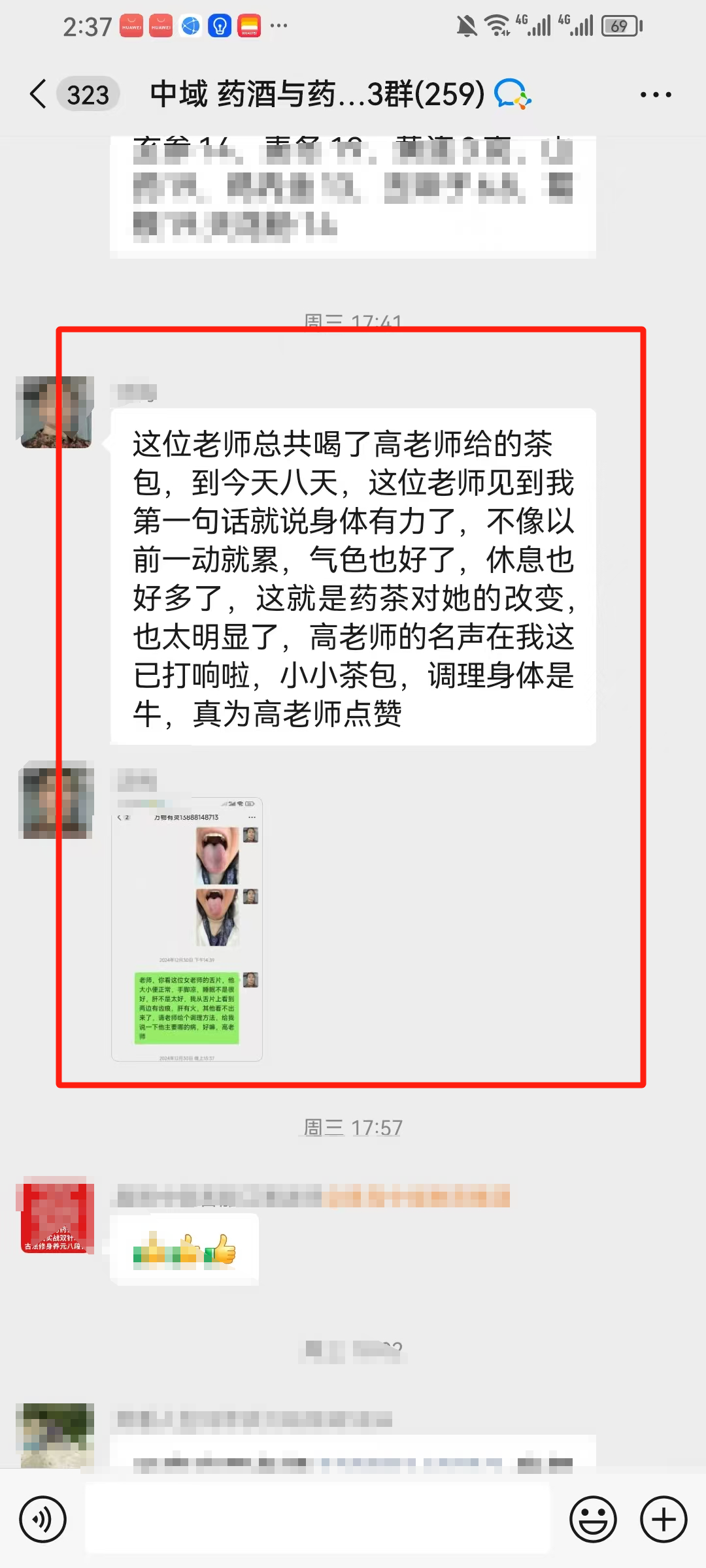Open the plus attachment menu

pyautogui.click(x=663, y=1519)
